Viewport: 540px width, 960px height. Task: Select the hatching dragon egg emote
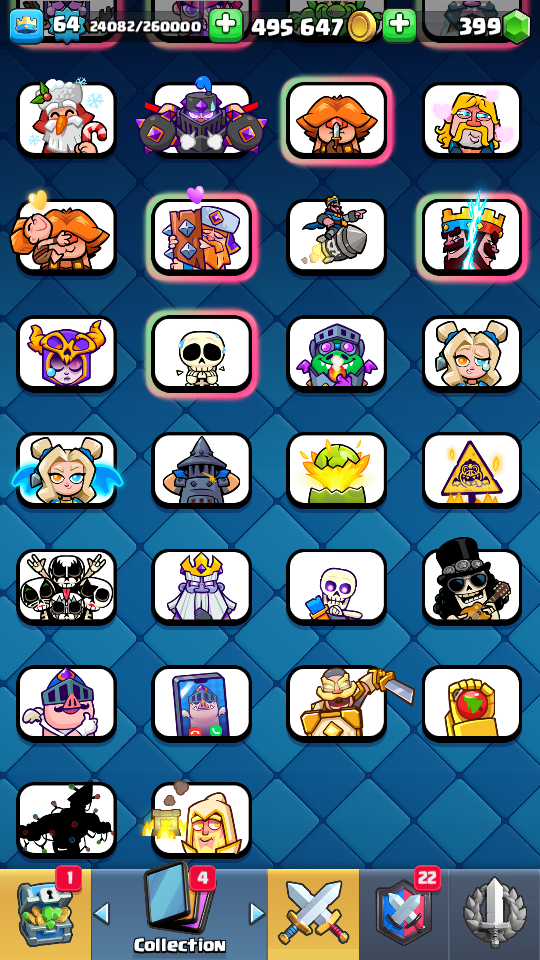337,470
